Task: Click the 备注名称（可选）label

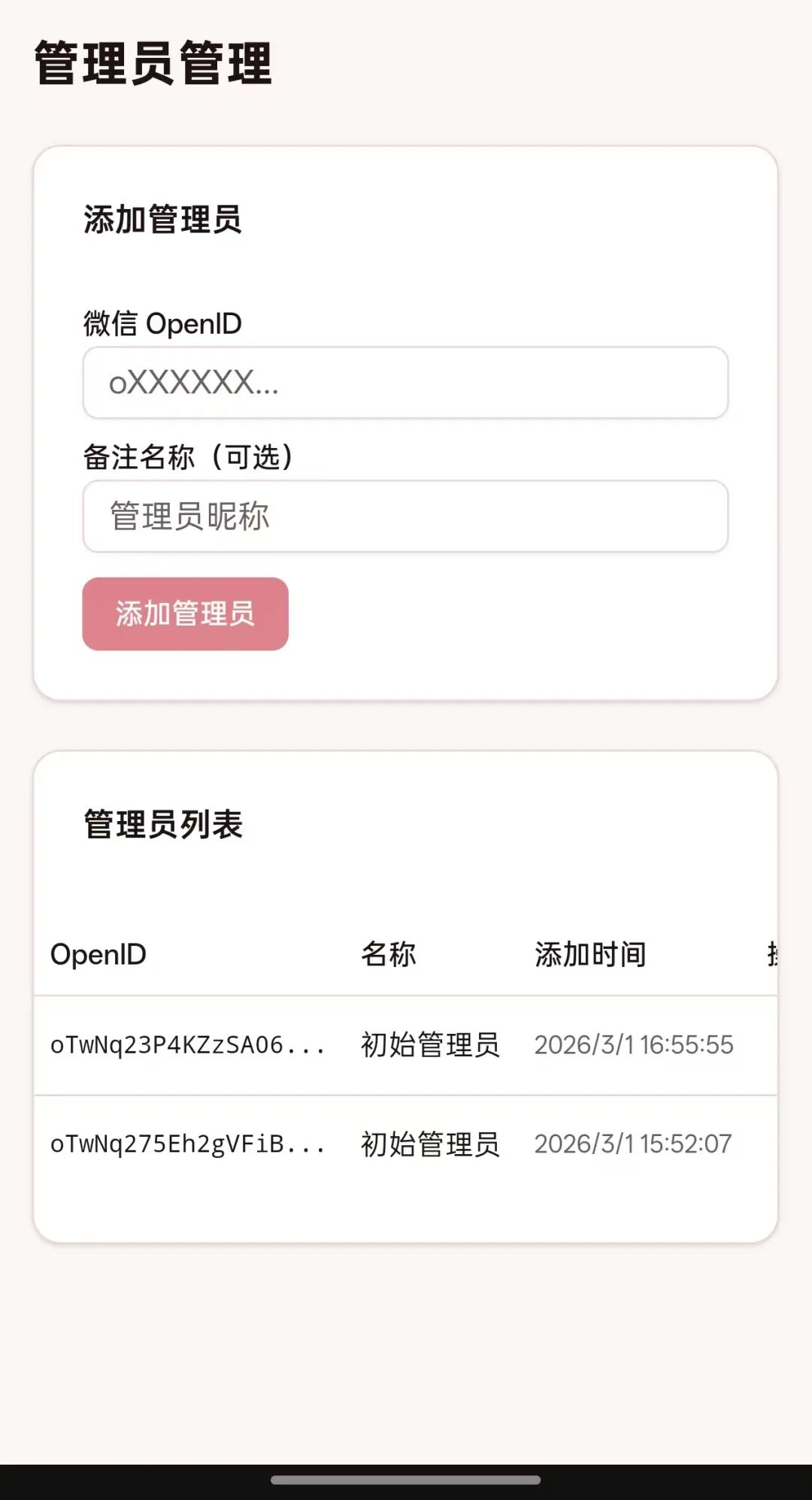Action: 190,456
